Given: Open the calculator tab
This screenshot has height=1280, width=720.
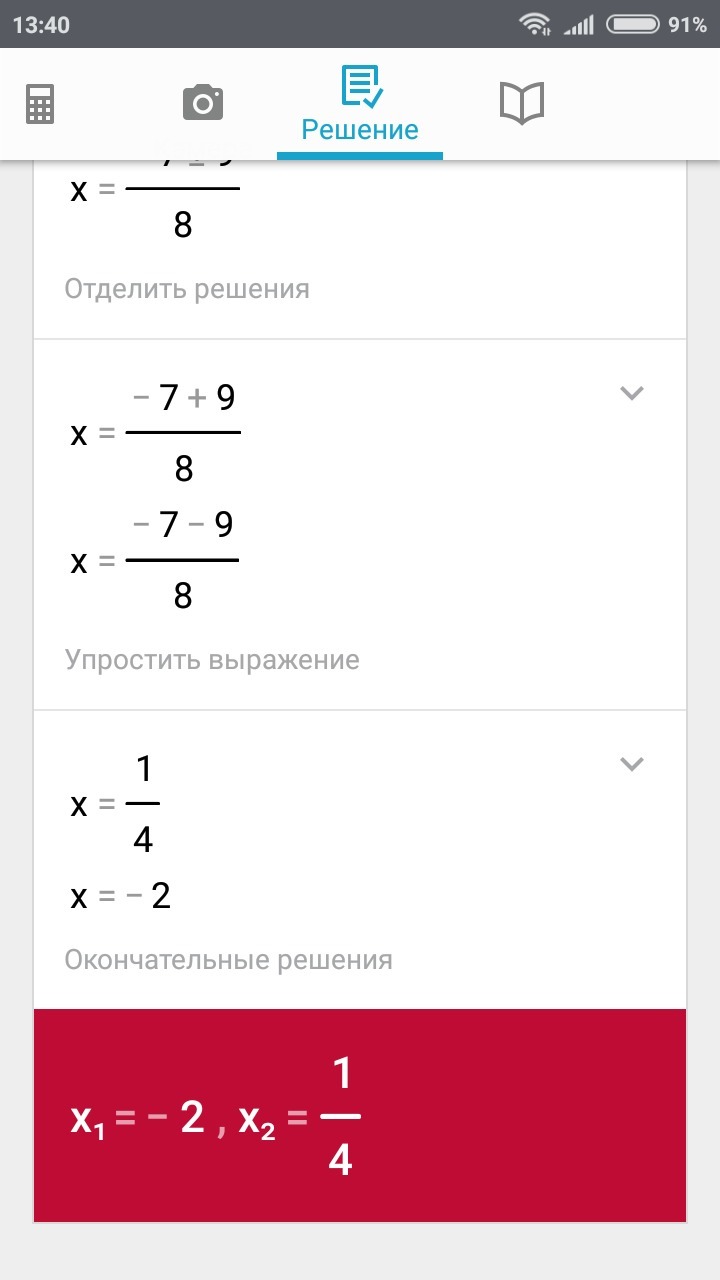Looking at the screenshot, I should coord(40,103).
